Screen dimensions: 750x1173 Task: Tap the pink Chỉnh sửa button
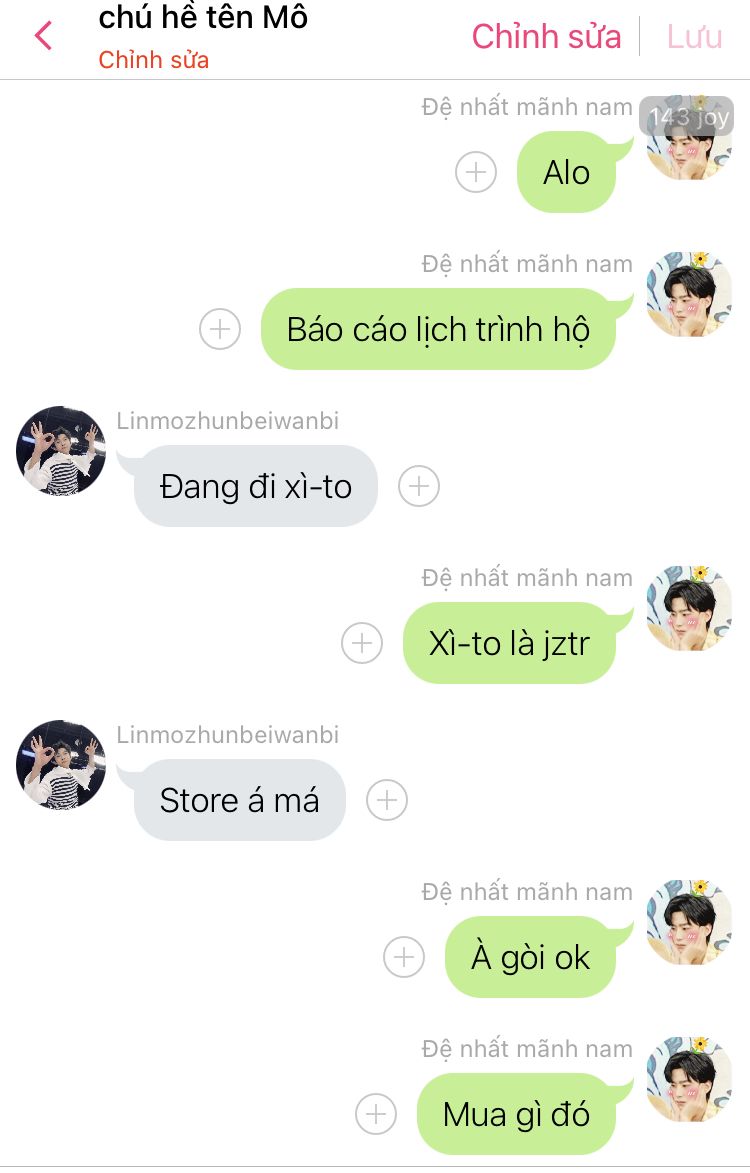coord(546,37)
